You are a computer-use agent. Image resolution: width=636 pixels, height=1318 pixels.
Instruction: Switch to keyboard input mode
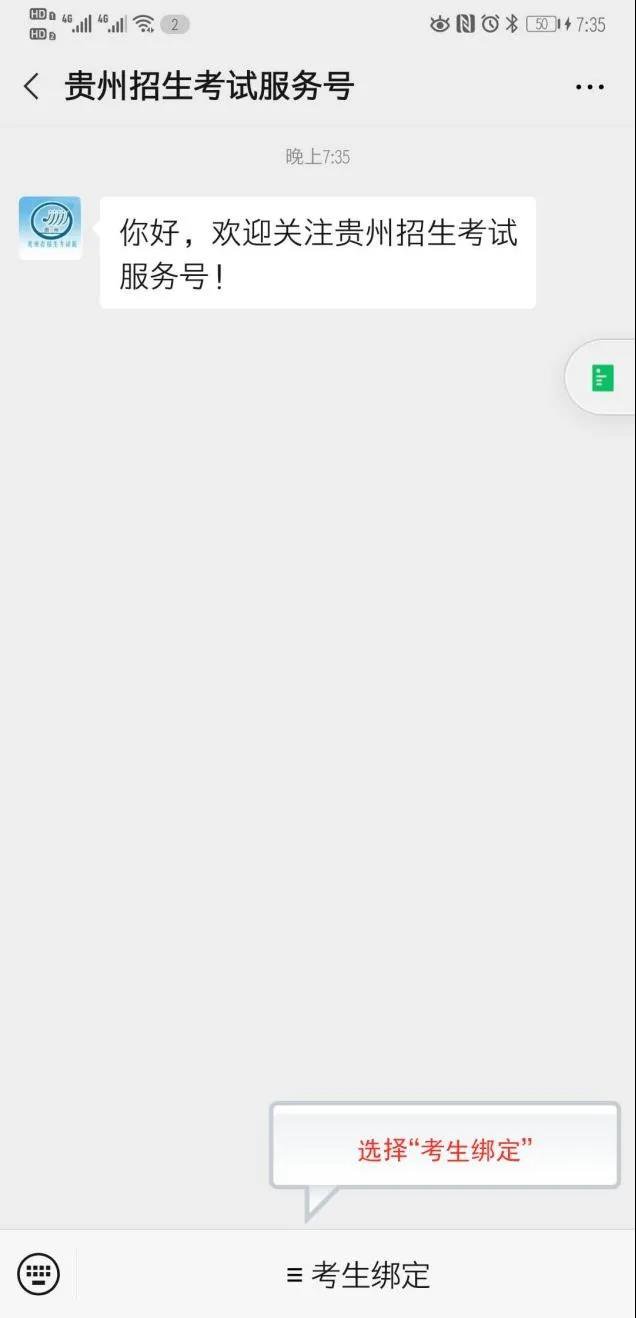39,1275
